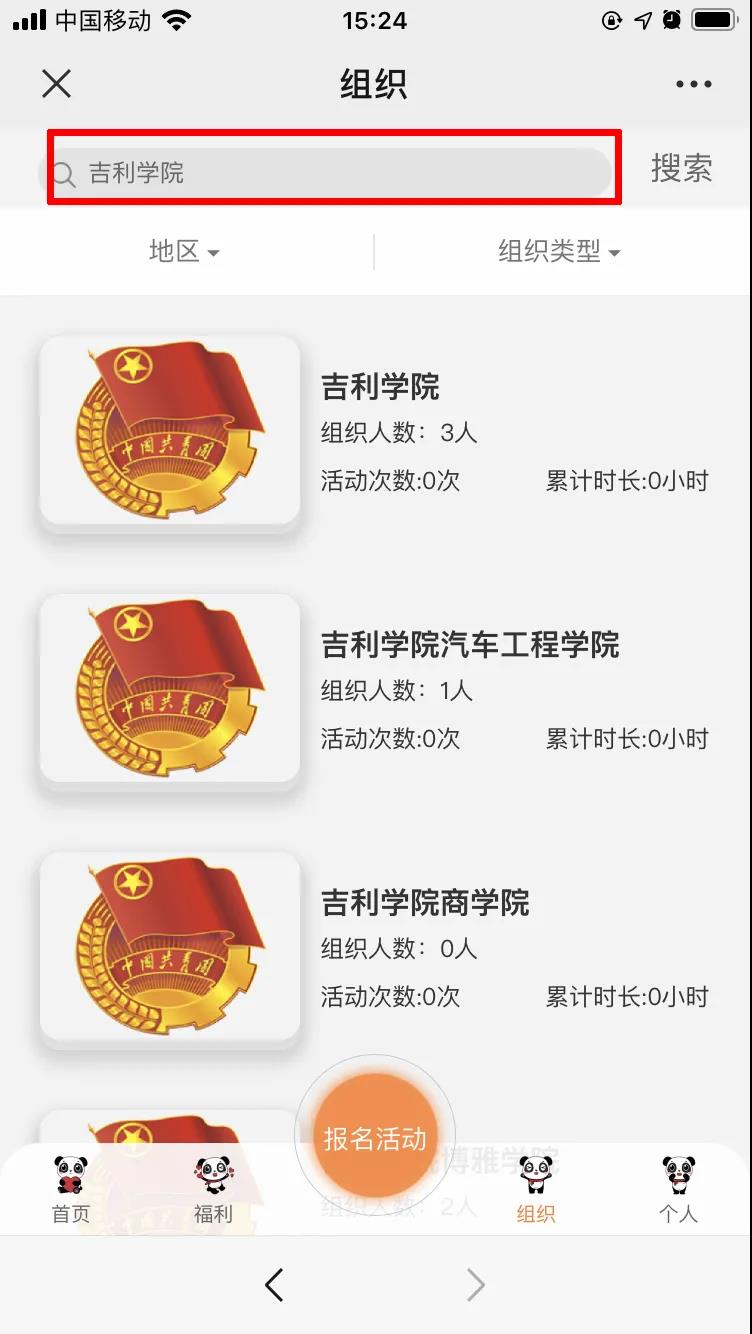Viewport: 752px width, 1334px height.
Task: Open the 吉利学院 organization with 3 members
Action: 375,432
